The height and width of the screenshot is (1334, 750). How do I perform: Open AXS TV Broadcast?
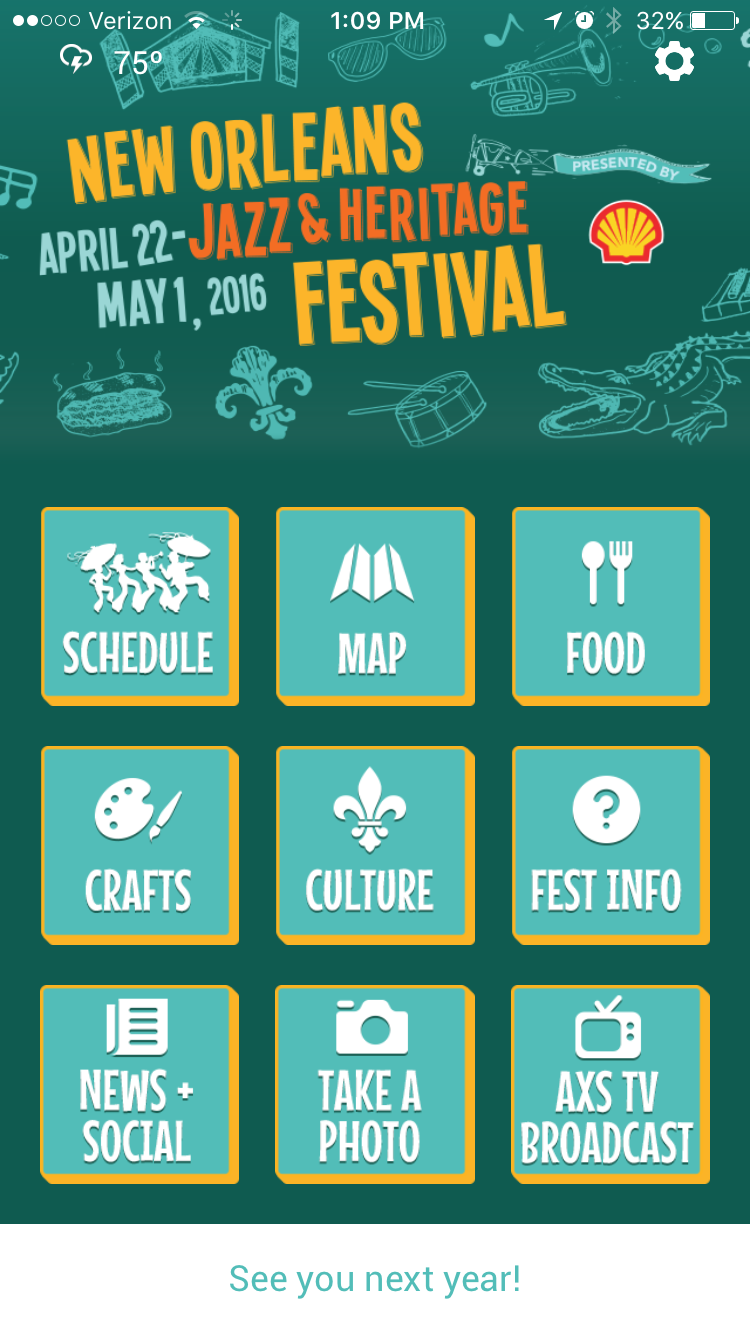click(x=610, y=1084)
